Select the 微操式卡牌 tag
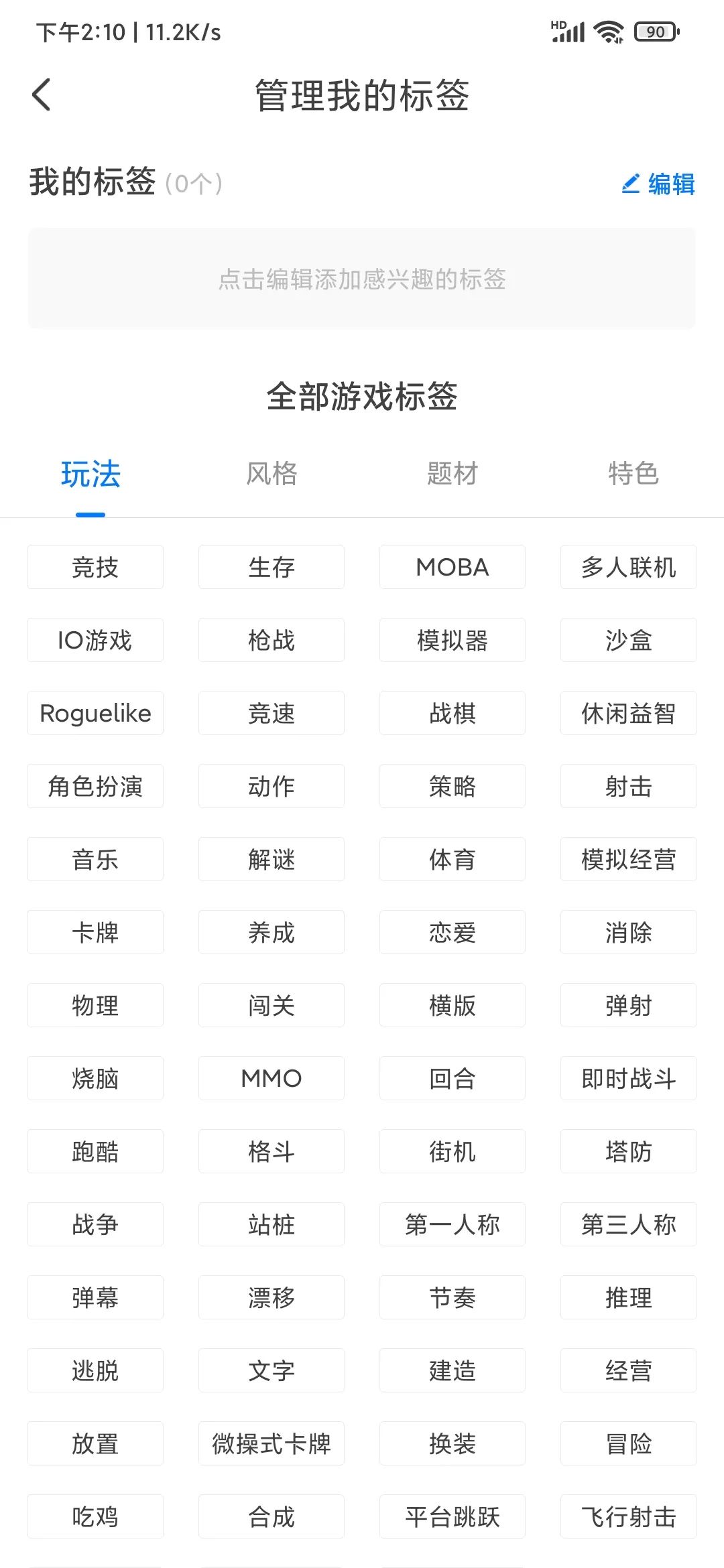Screen dimensions: 724x1568 [x=271, y=1443]
